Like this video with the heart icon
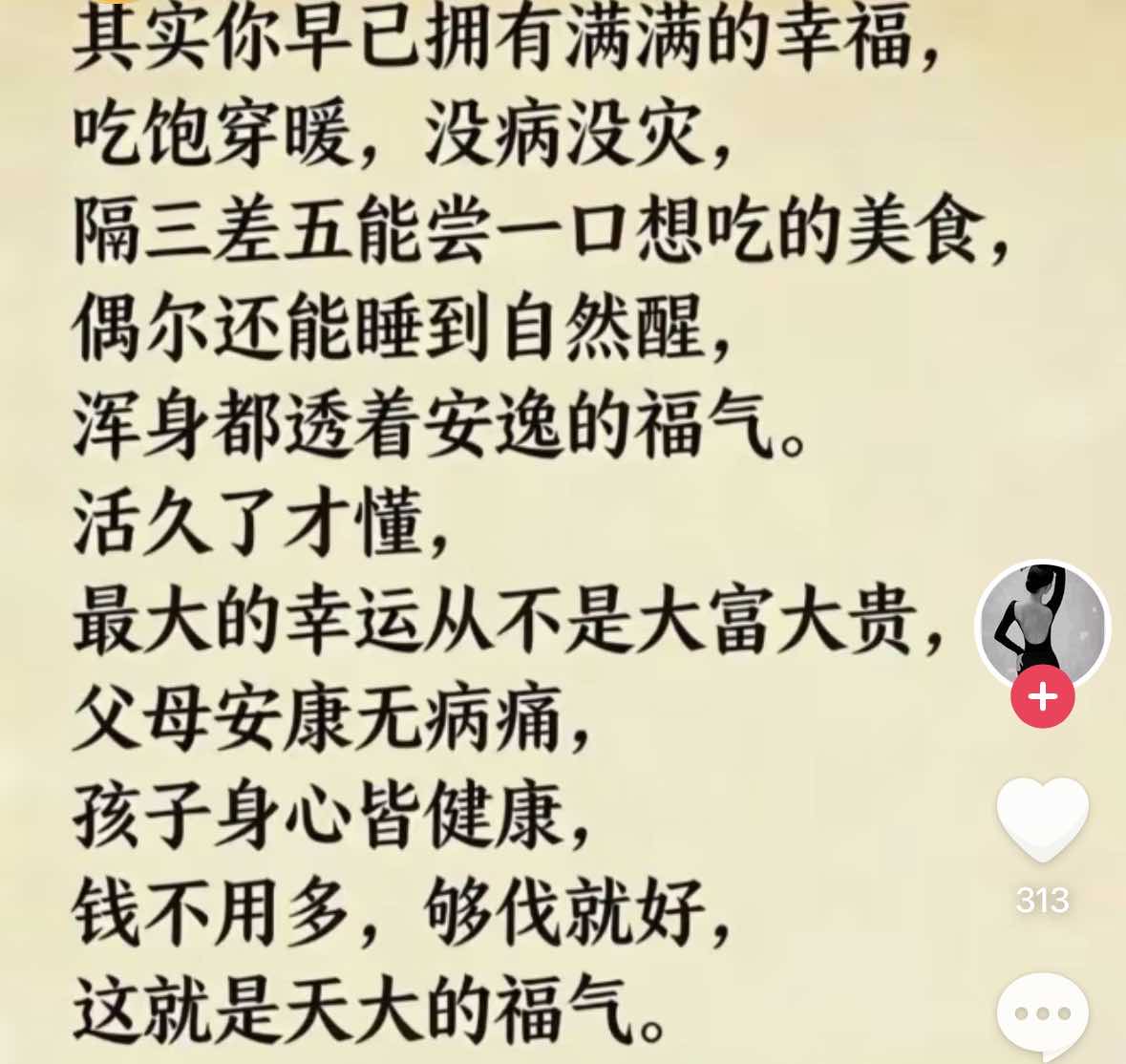The height and width of the screenshot is (1064, 1126). (1042, 819)
